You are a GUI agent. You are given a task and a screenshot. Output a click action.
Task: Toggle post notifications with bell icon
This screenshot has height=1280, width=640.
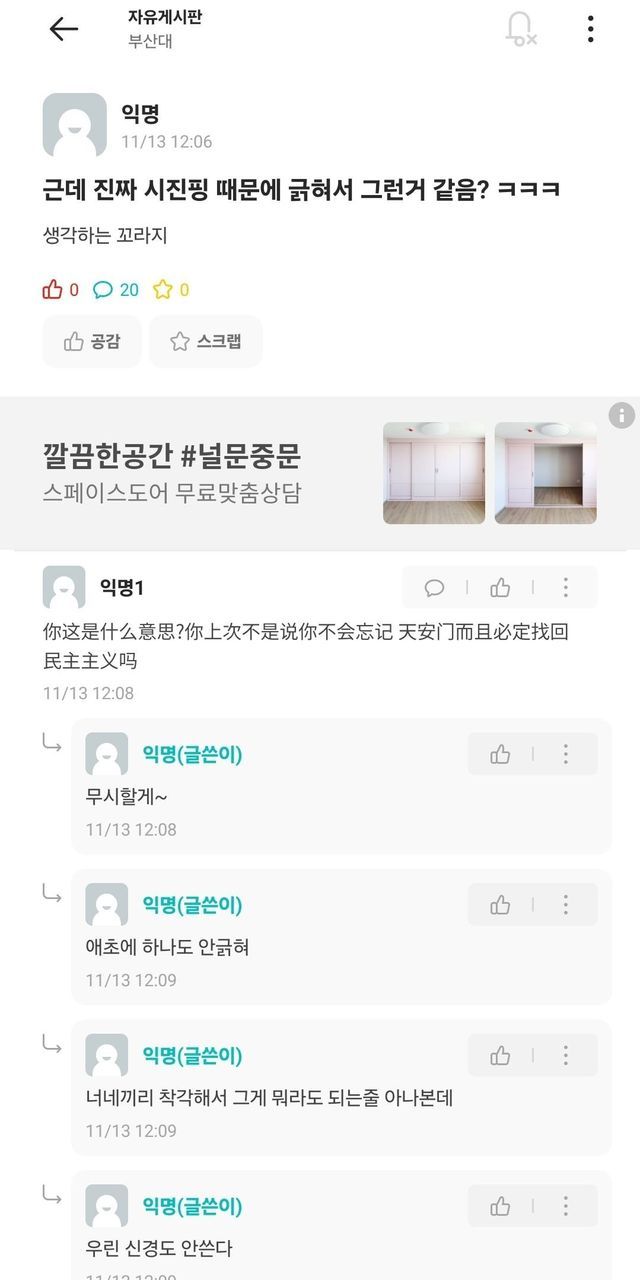(520, 29)
